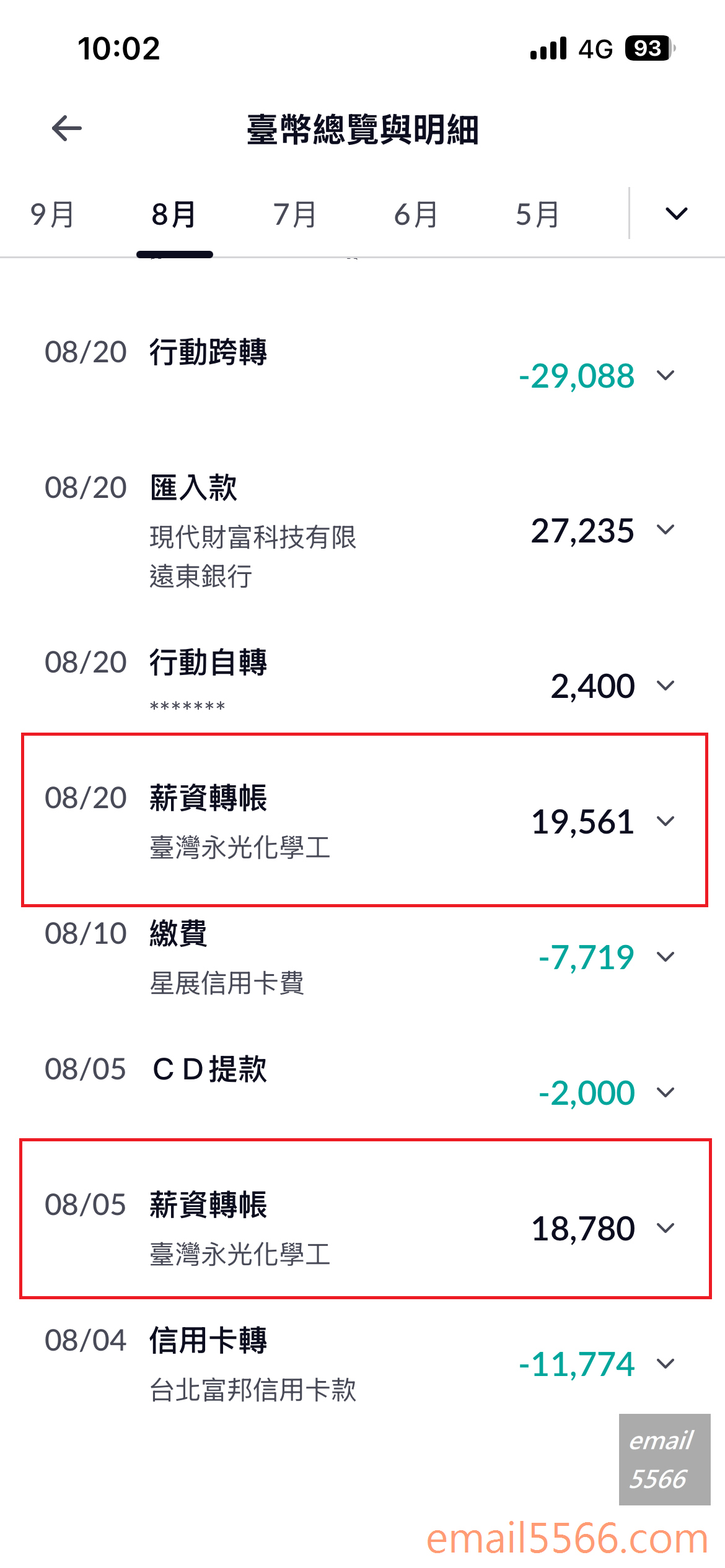Open the 6月 month tab
The width and height of the screenshot is (725, 1568).
click(416, 215)
